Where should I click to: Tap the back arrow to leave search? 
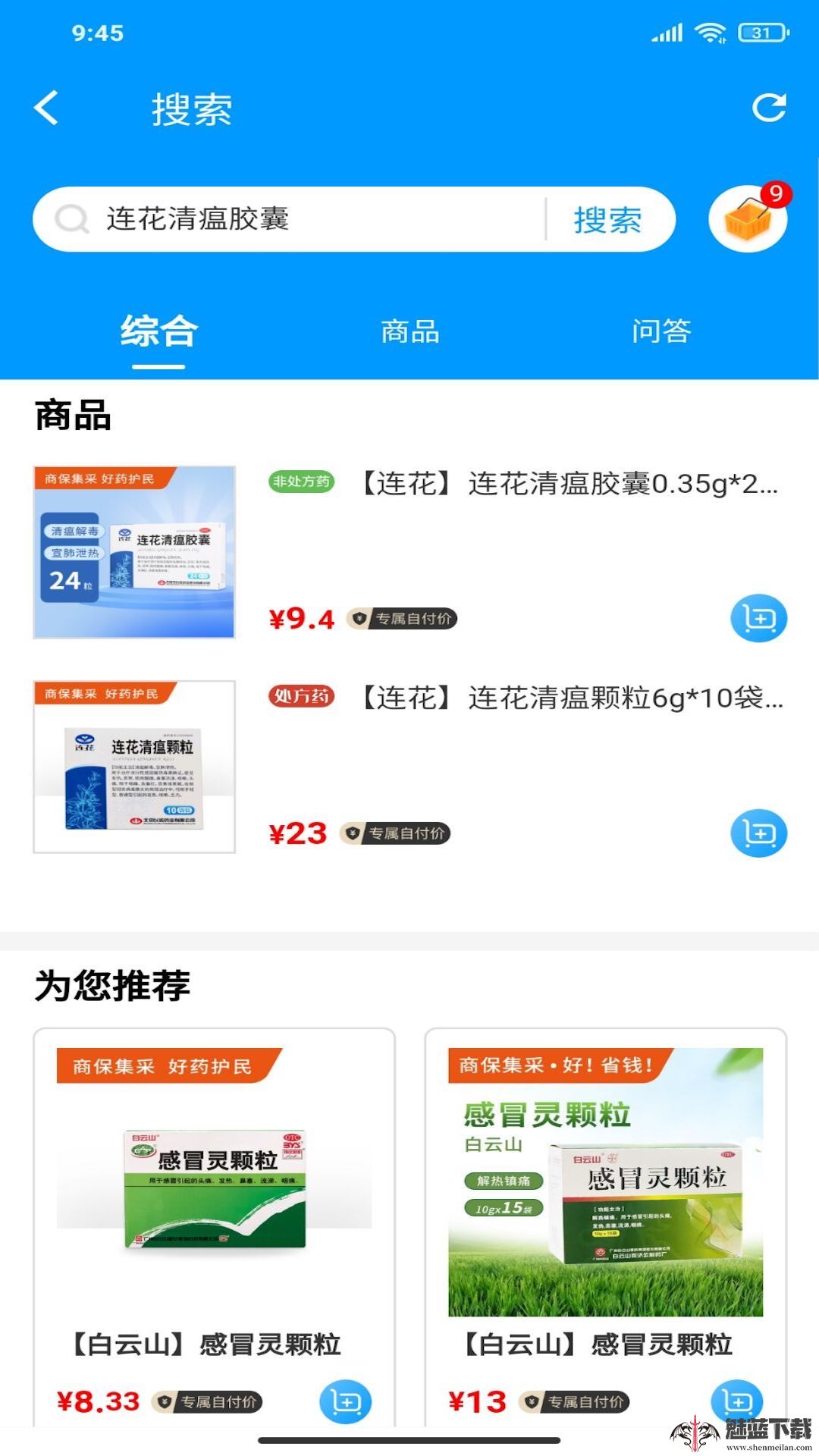[x=47, y=108]
